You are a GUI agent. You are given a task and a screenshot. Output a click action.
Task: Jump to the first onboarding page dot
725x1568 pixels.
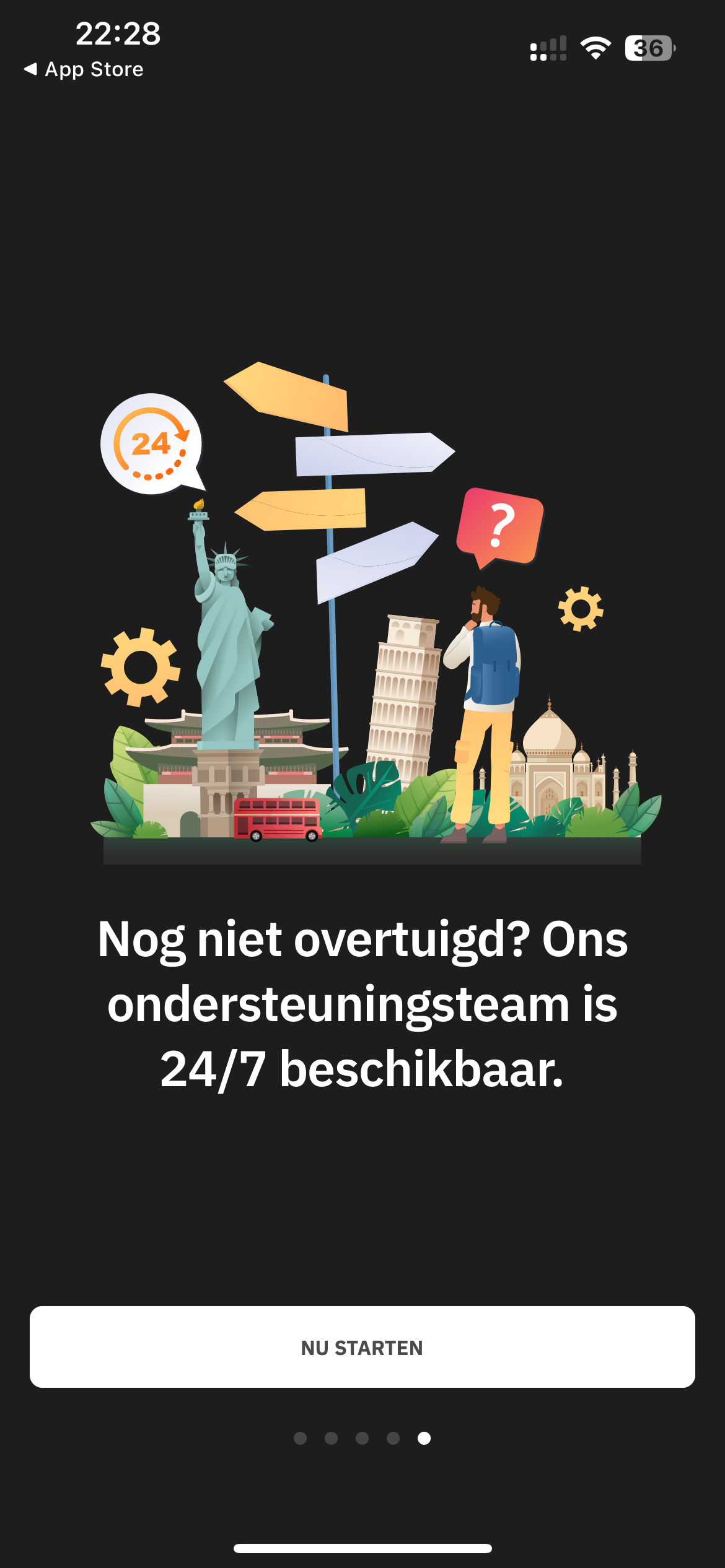click(301, 1438)
